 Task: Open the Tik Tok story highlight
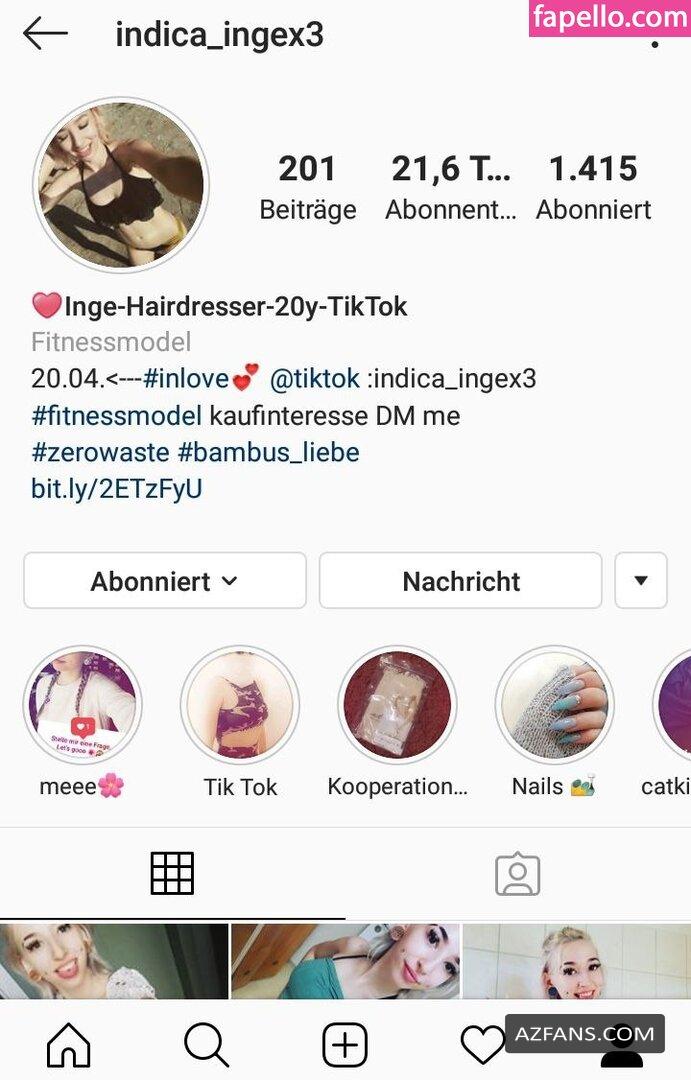click(240, 706)
